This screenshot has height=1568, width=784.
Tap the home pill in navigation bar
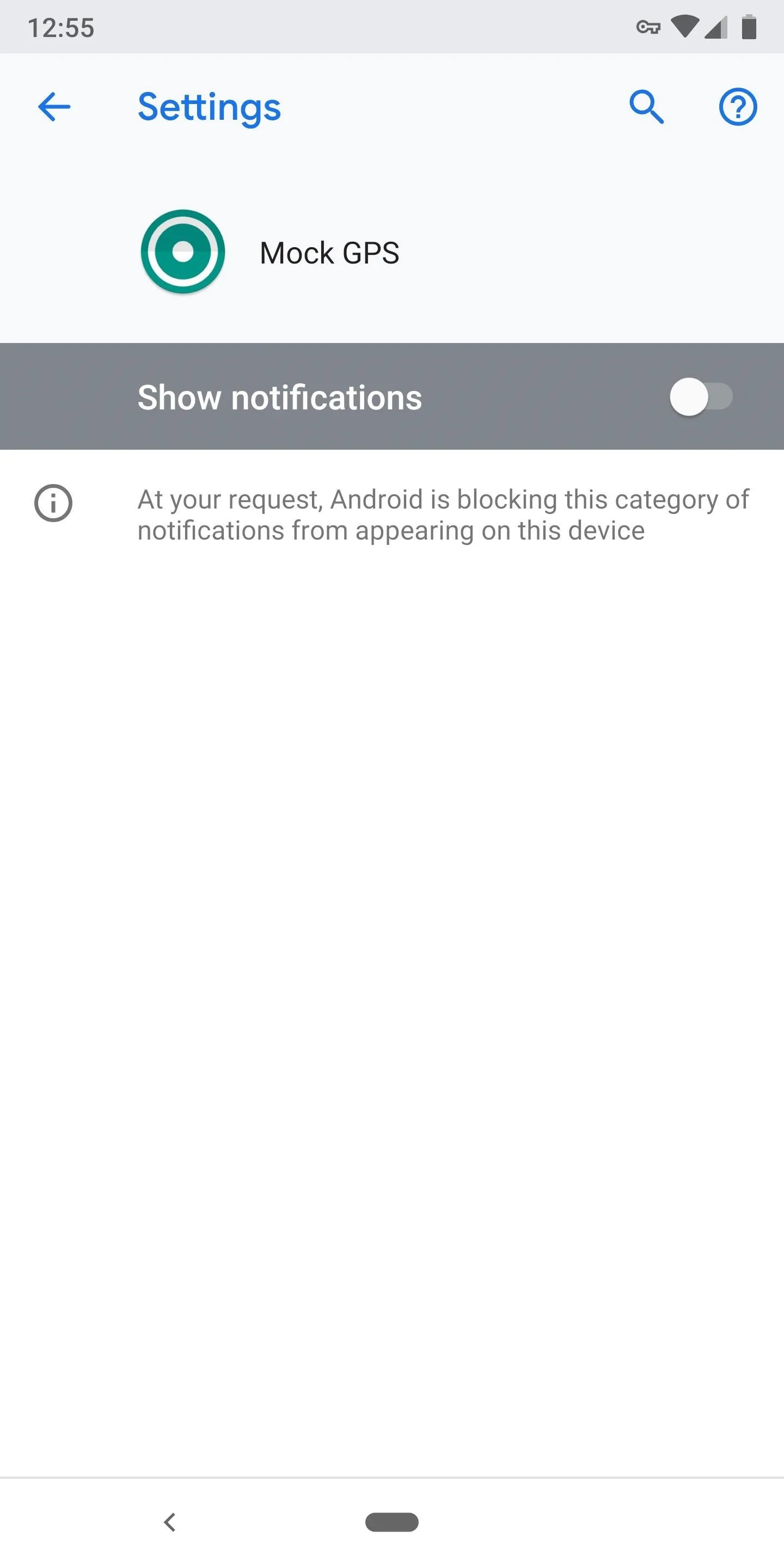tap(392, 1522)
